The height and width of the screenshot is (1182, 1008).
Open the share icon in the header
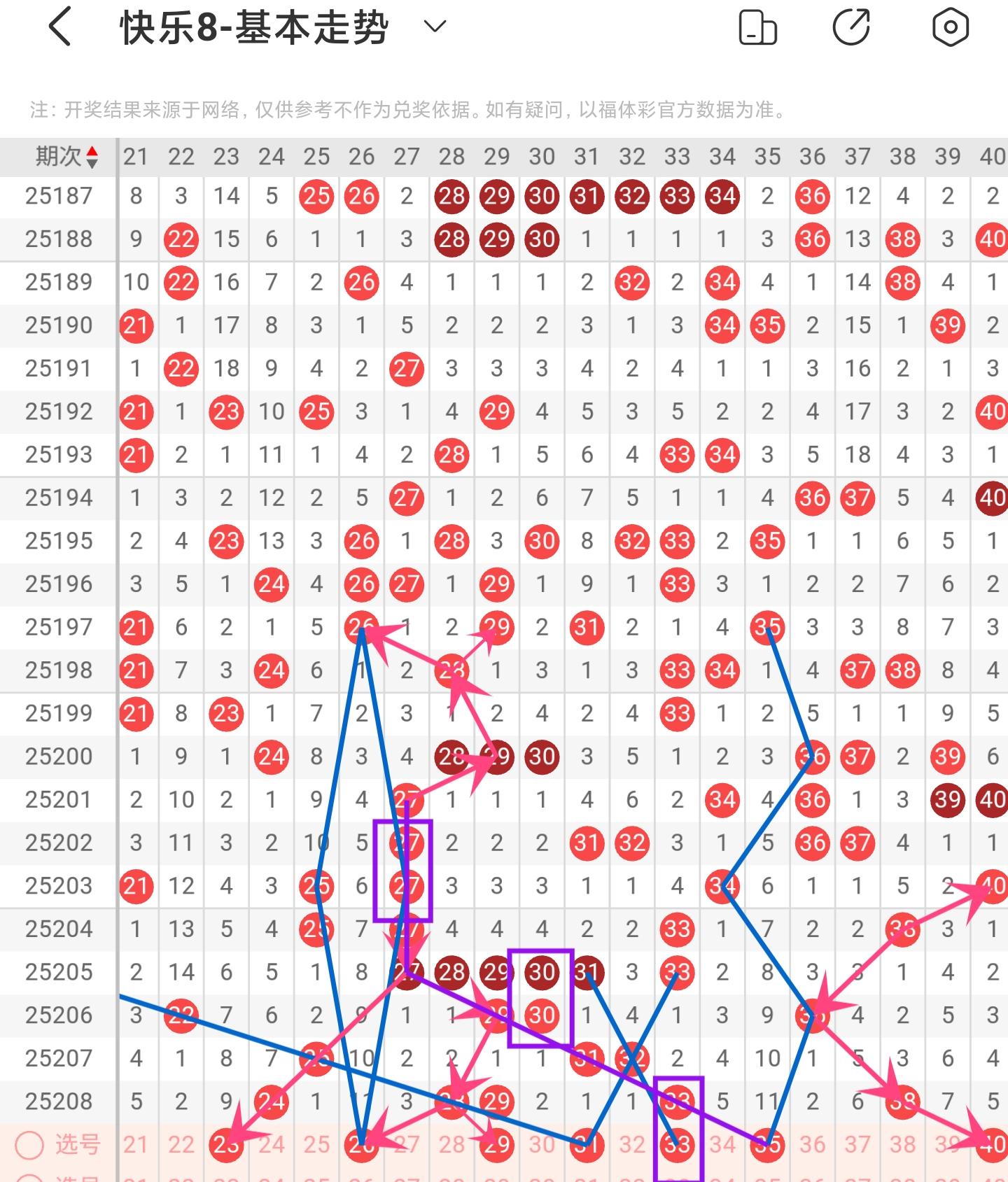(x=851, y=28)
